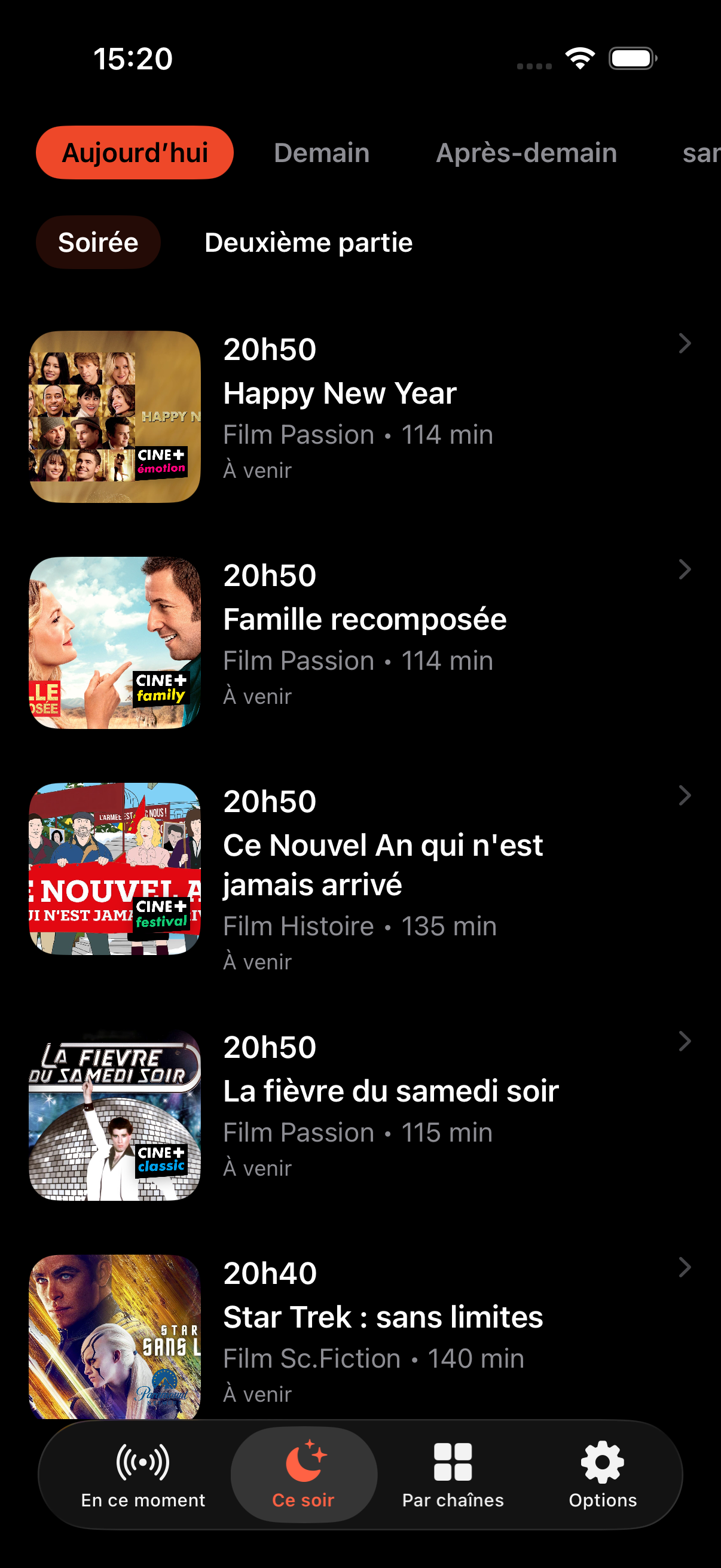Expand details for La fièvre du samedi soir
The height and width of the screenshot is (1568, 721).
686,1041
